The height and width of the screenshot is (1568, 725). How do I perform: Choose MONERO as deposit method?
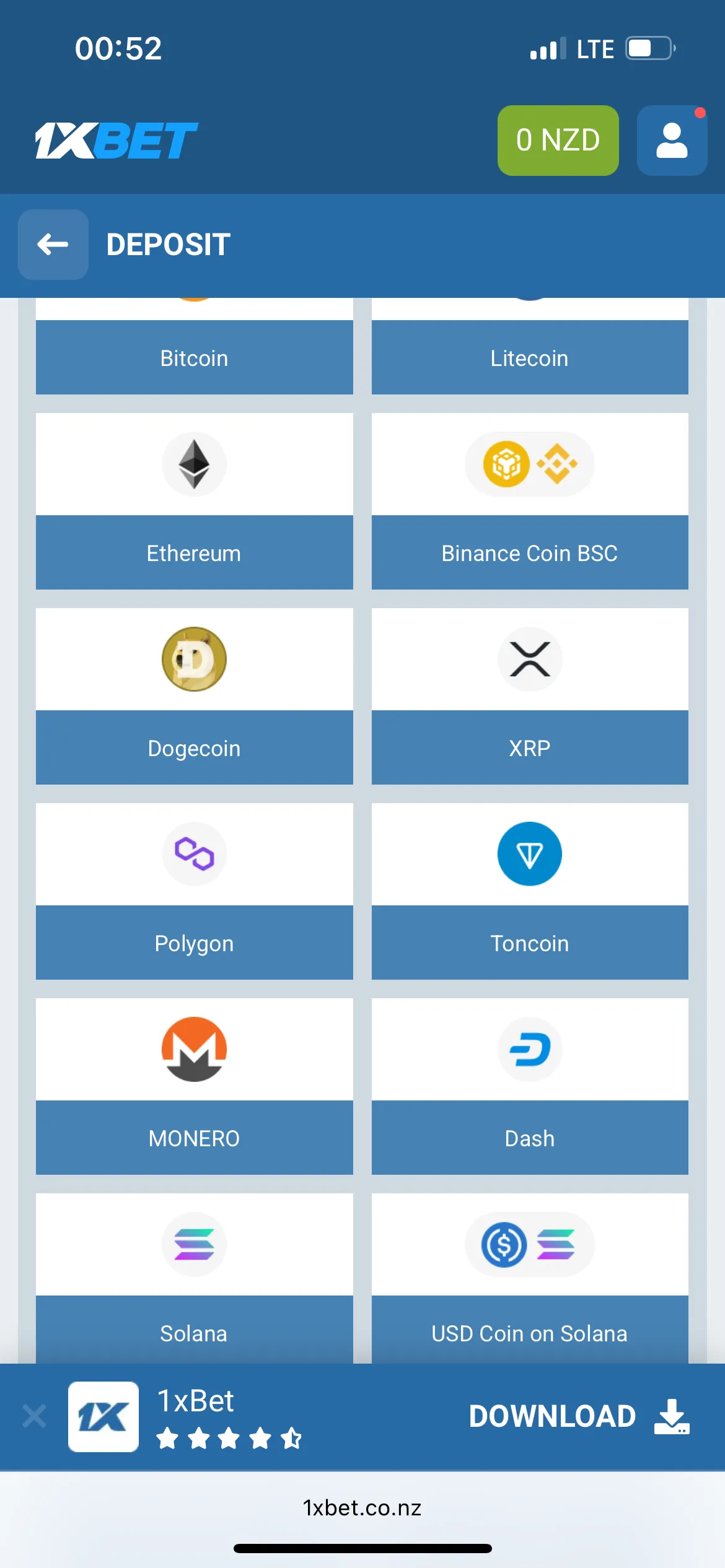(x=194, y=1087)
